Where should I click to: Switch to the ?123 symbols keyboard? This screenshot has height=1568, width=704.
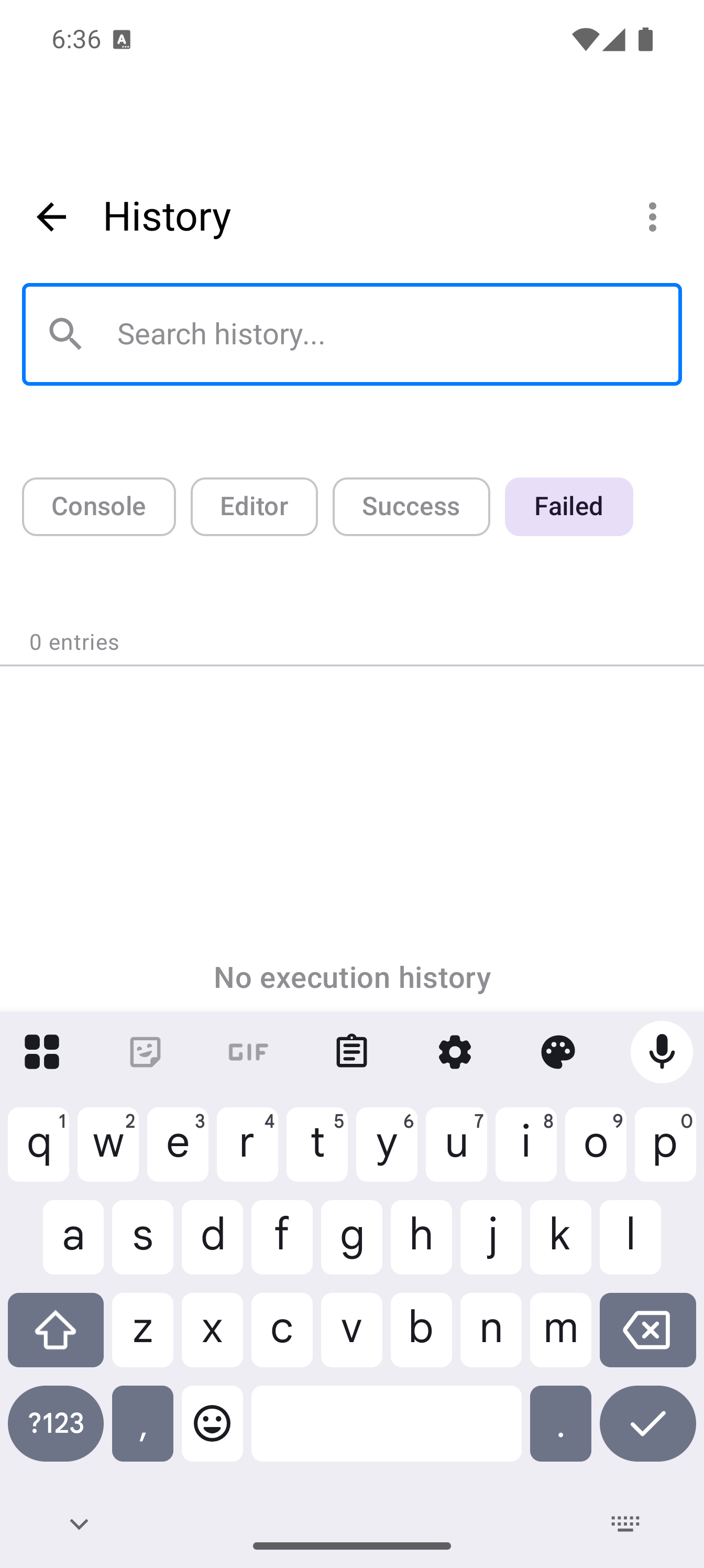(56, 1423)
